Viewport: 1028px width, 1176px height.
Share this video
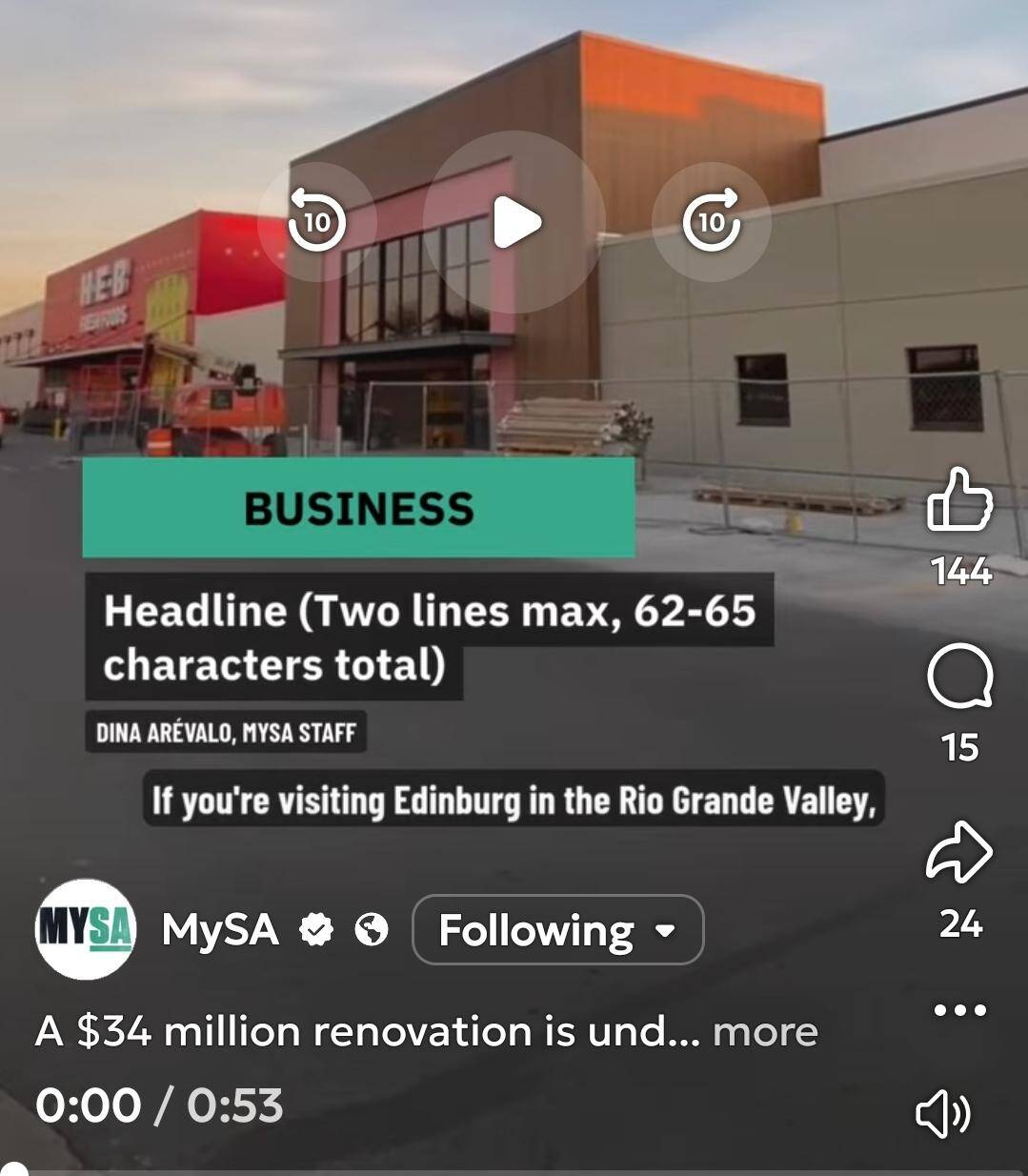click(x=959, y=853)
